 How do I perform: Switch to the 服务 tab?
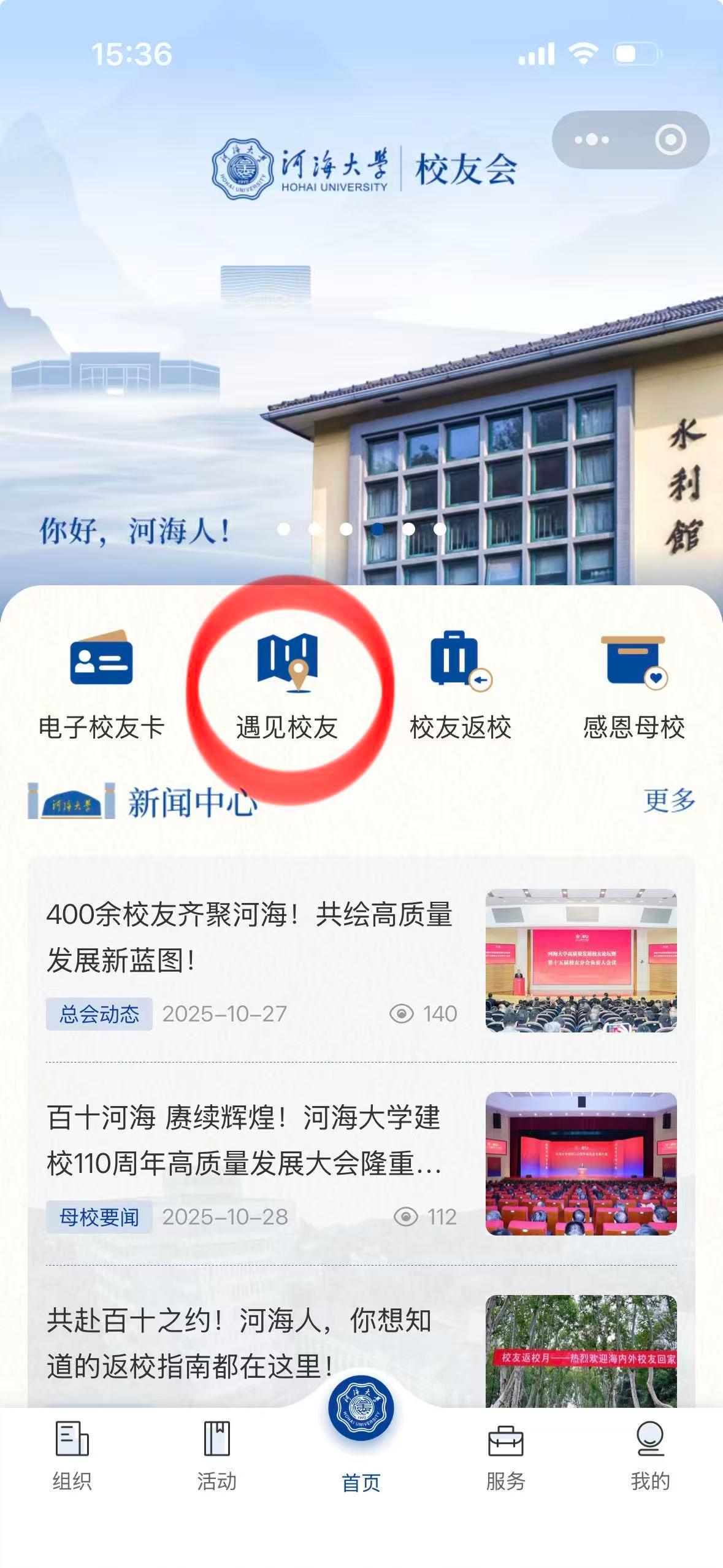click(505, 1455)
